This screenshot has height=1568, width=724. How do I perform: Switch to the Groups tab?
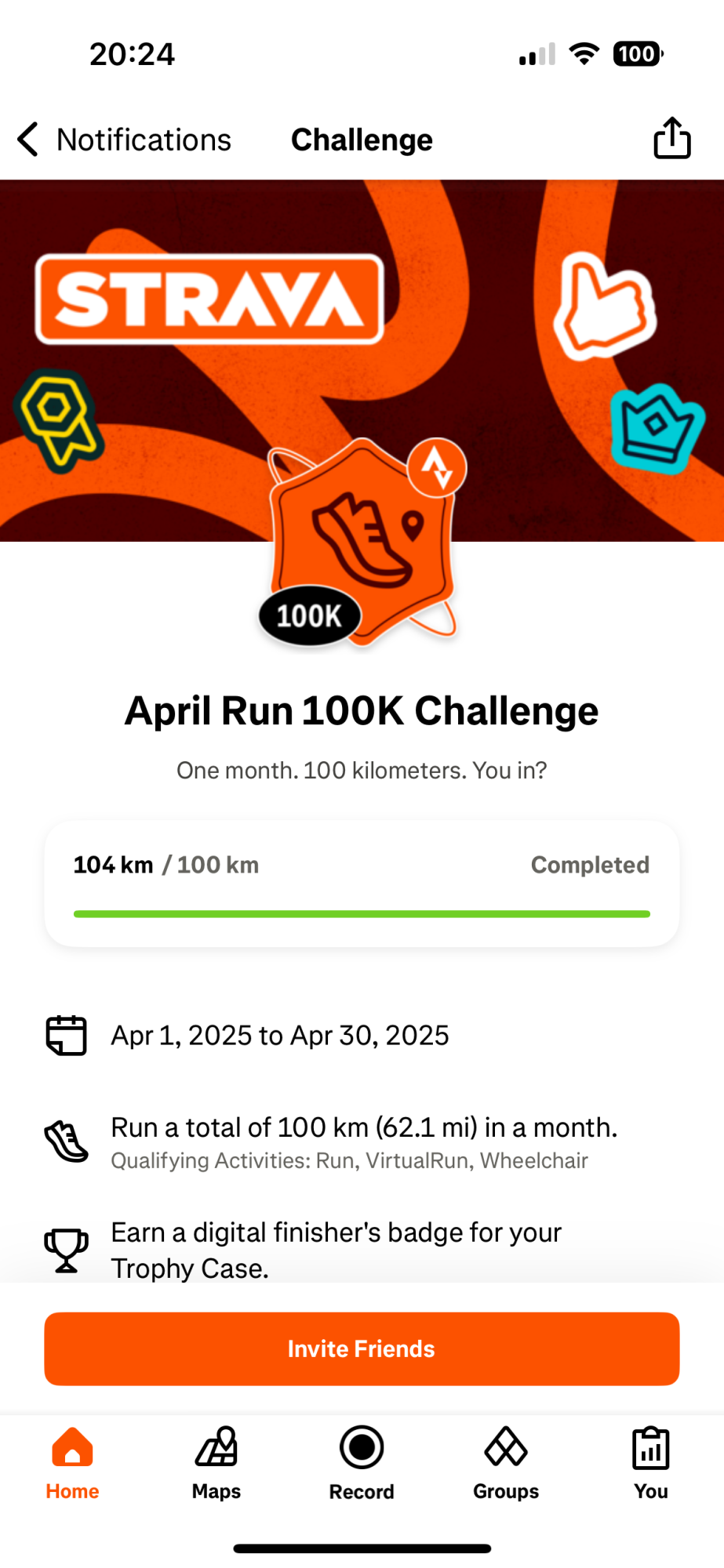coord(506,1463)
